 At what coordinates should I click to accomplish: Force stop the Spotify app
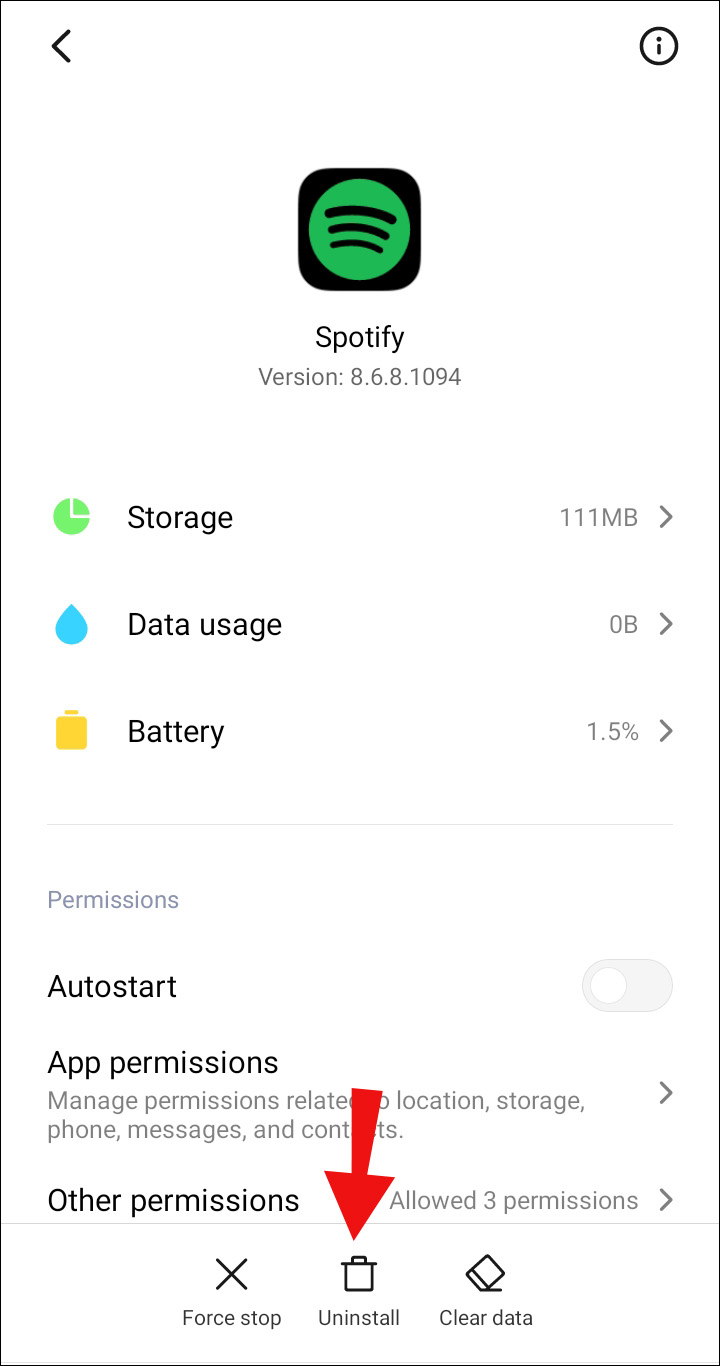[x=232, y=1291]
